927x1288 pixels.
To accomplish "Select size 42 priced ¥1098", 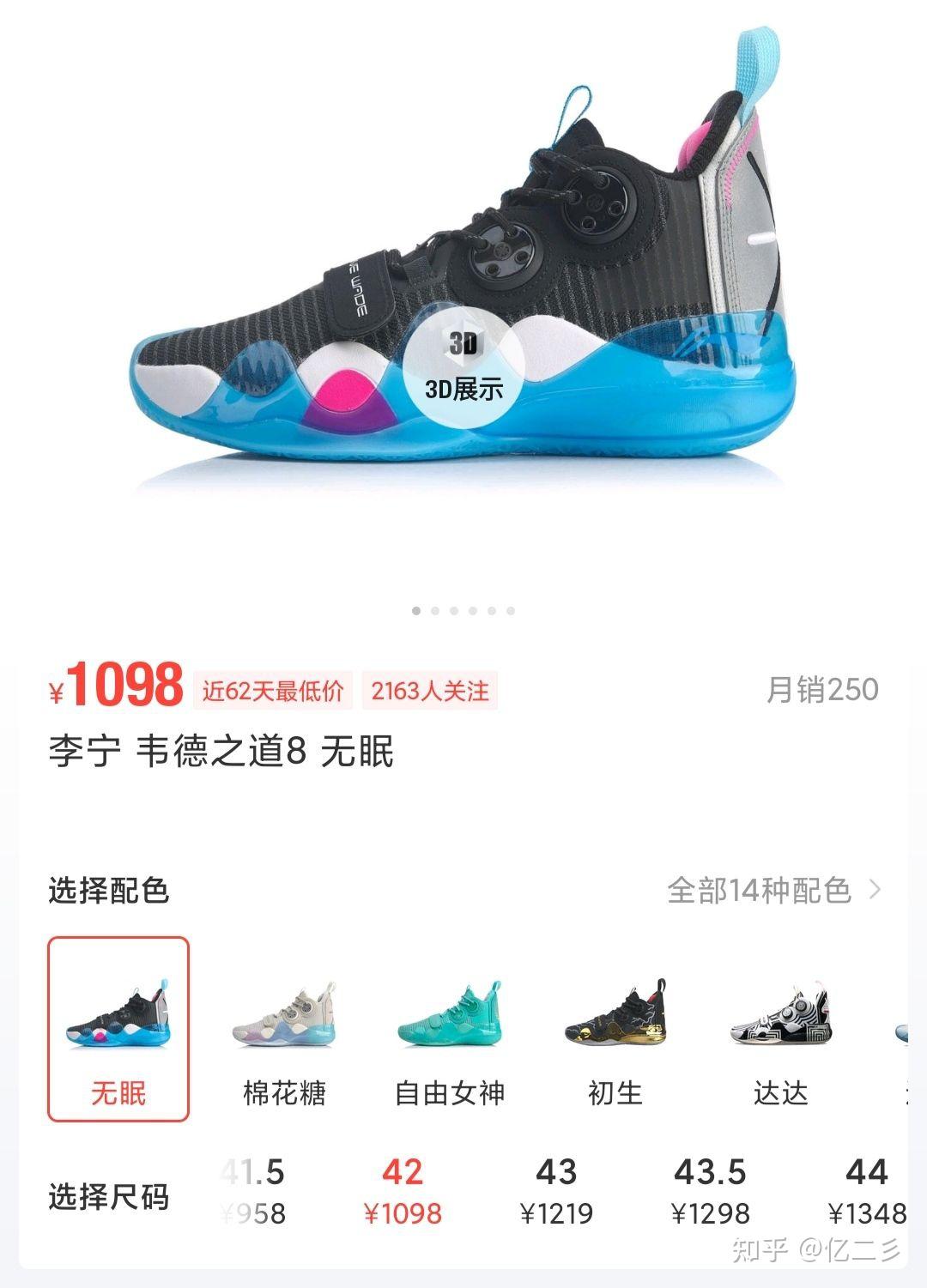I will click(402, 1191).
